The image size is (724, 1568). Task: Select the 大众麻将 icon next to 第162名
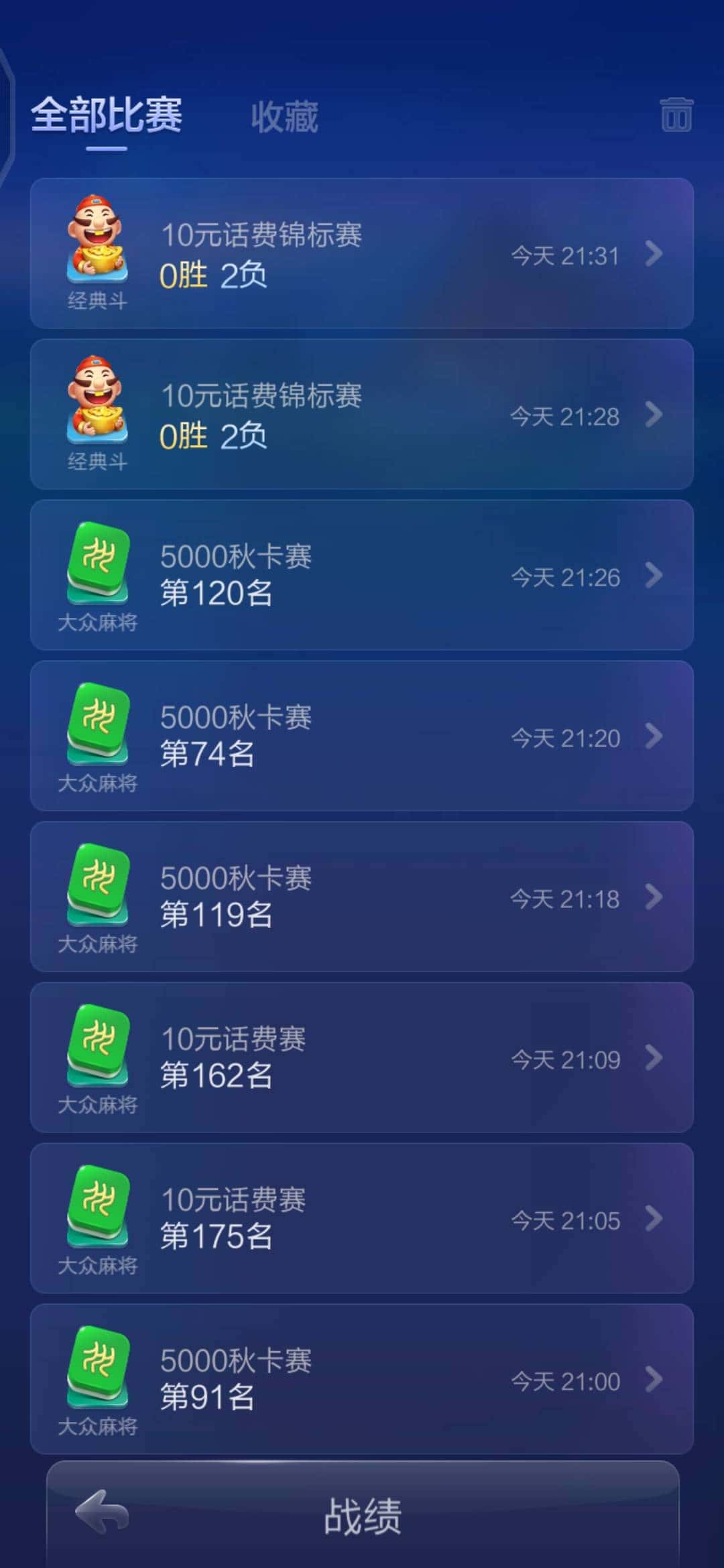(98, 1052)
